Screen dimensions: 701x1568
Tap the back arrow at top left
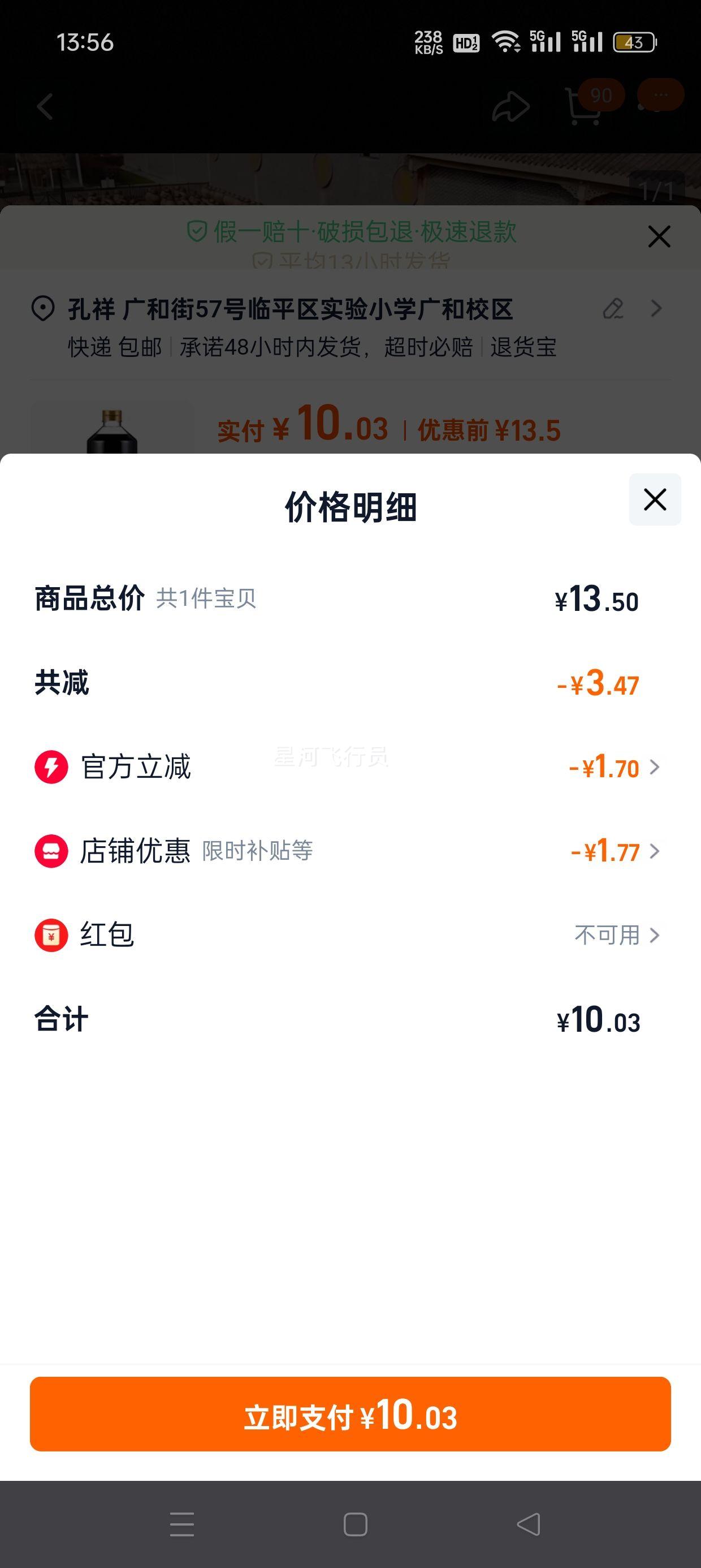pyautogui.click(x=44, y=106)
